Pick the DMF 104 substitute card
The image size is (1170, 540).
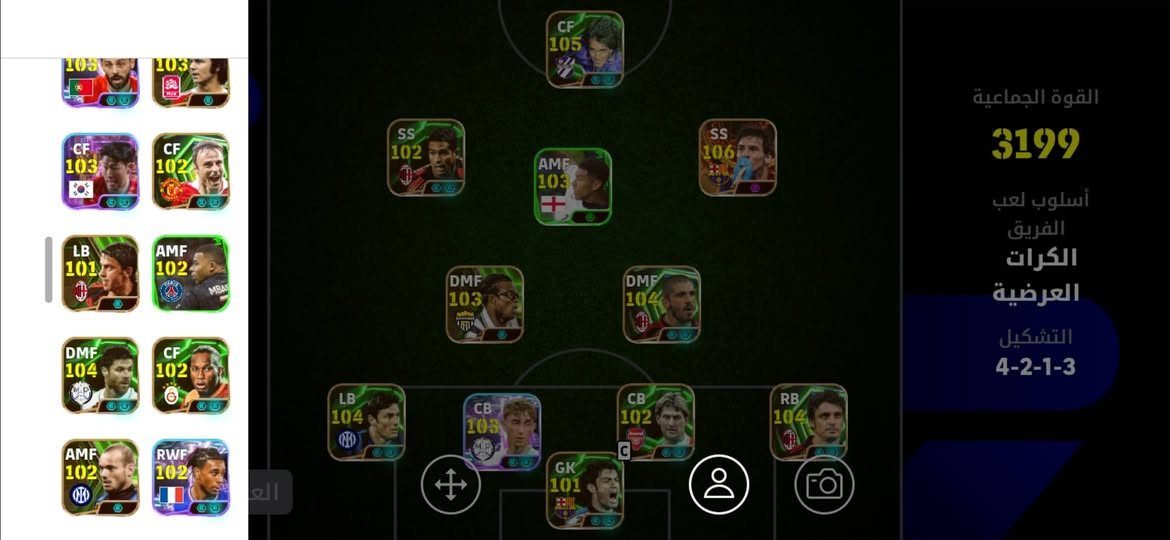[x=100, y=375]
